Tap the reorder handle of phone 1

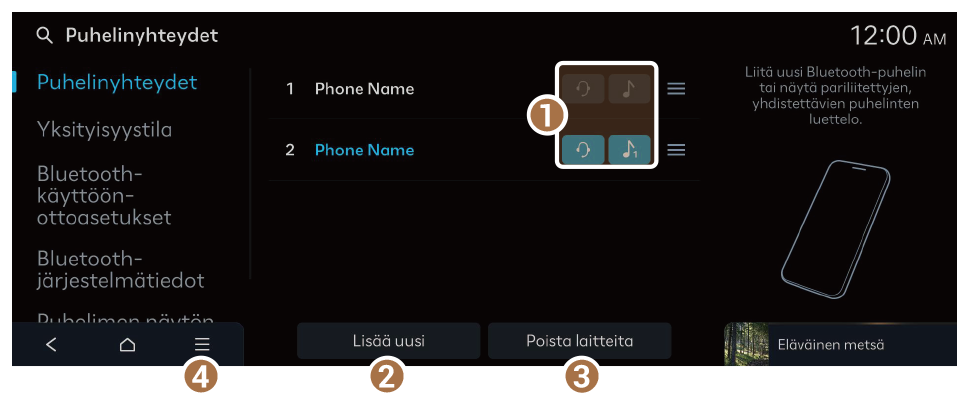[x=676, y=89]
